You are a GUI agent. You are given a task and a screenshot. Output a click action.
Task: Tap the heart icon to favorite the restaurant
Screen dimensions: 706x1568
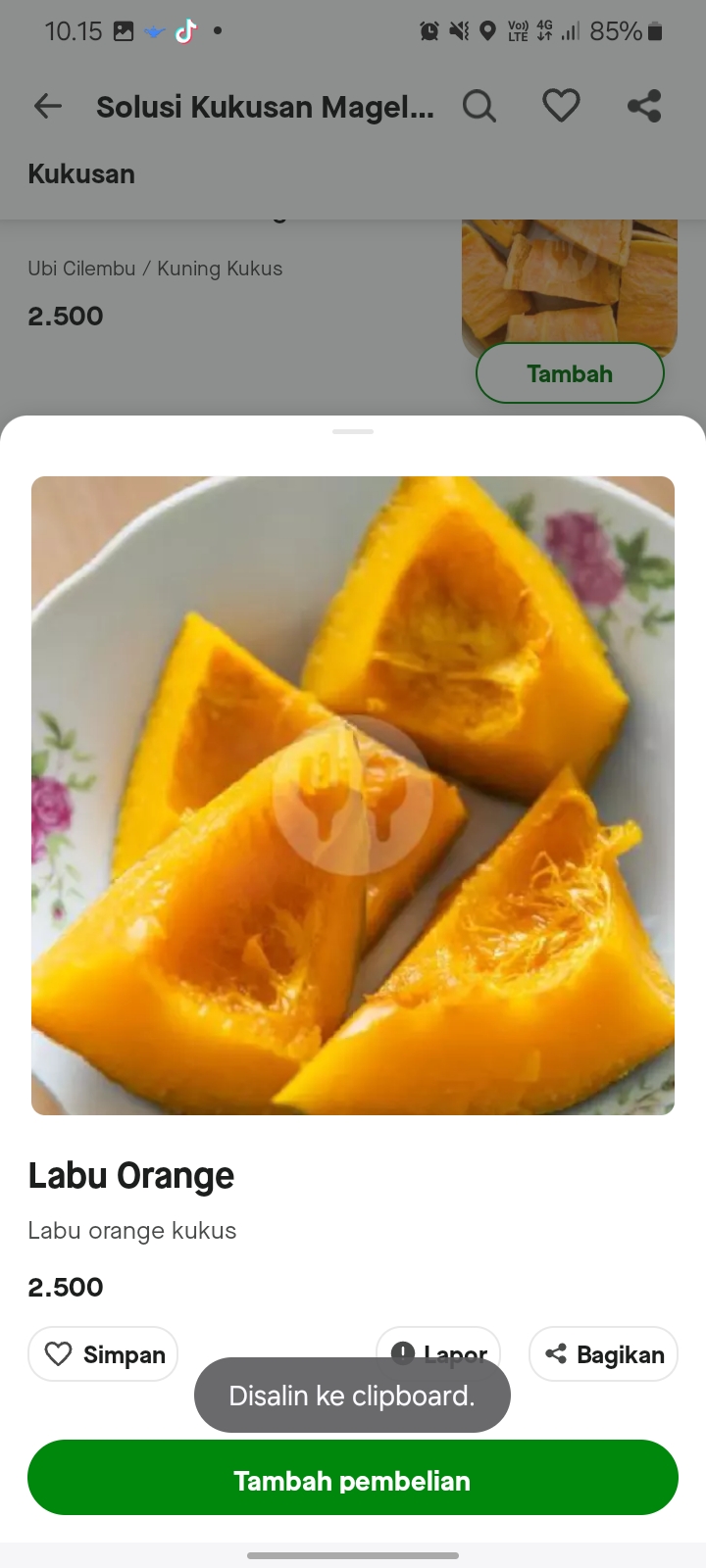click(x=561, y=105)
